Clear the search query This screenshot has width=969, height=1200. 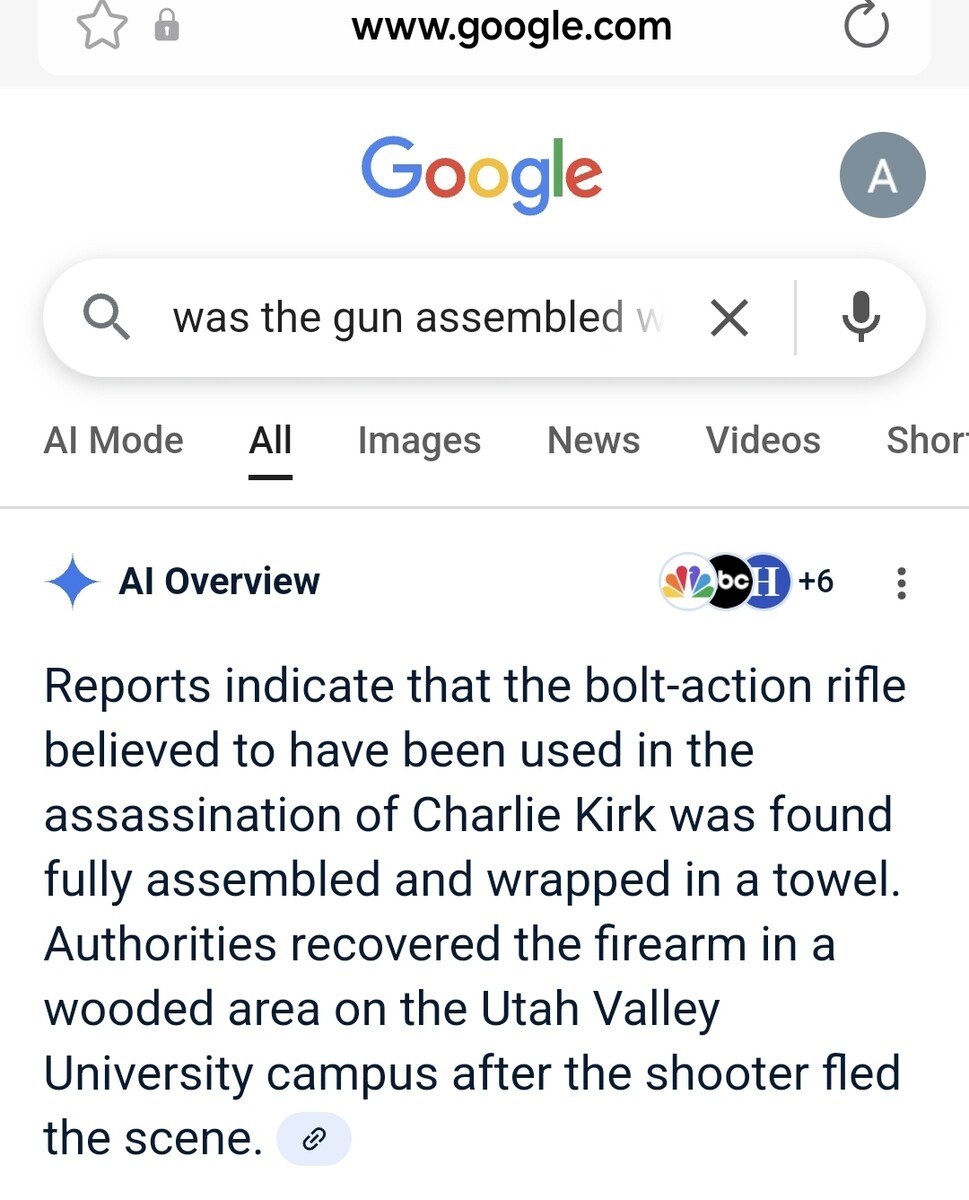729,319
